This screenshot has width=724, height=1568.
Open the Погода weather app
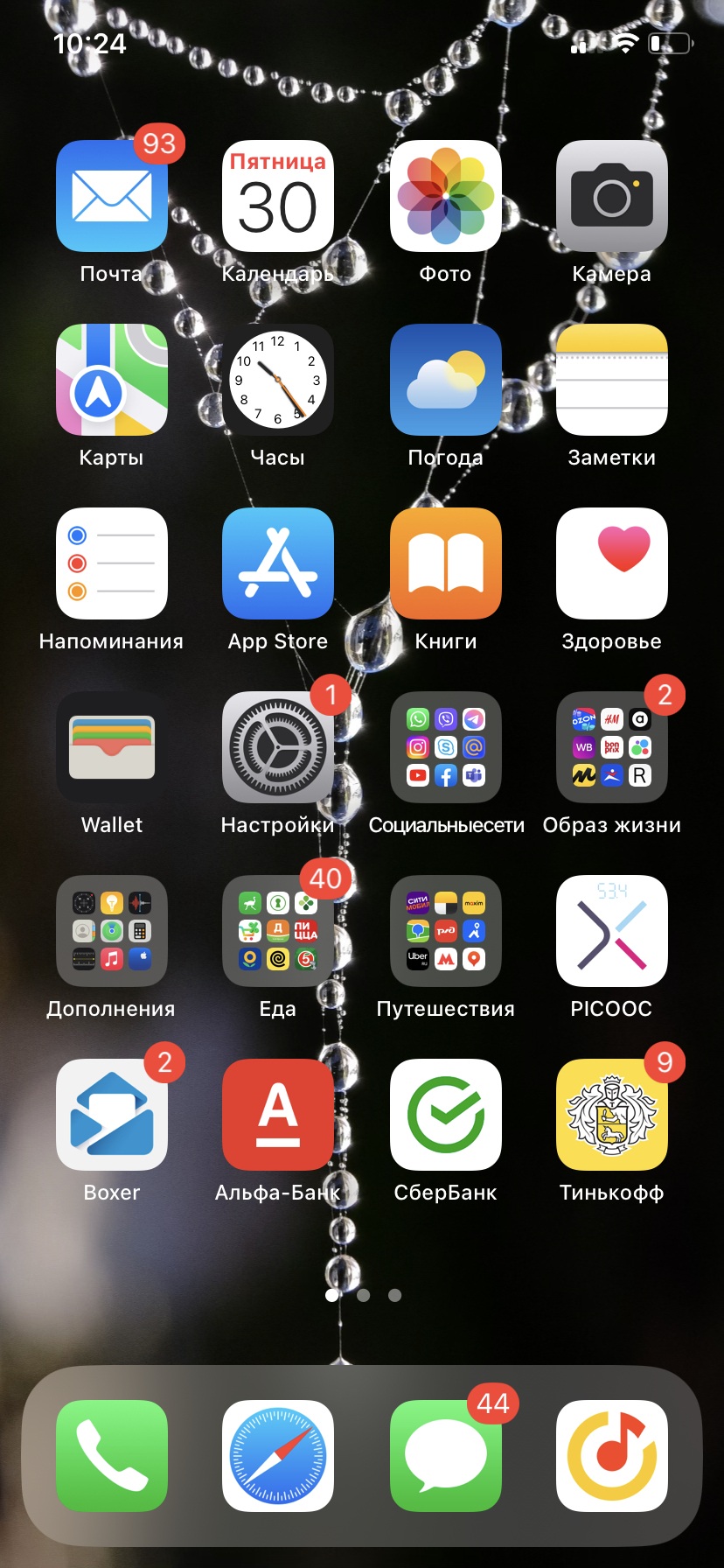point(446,380)
